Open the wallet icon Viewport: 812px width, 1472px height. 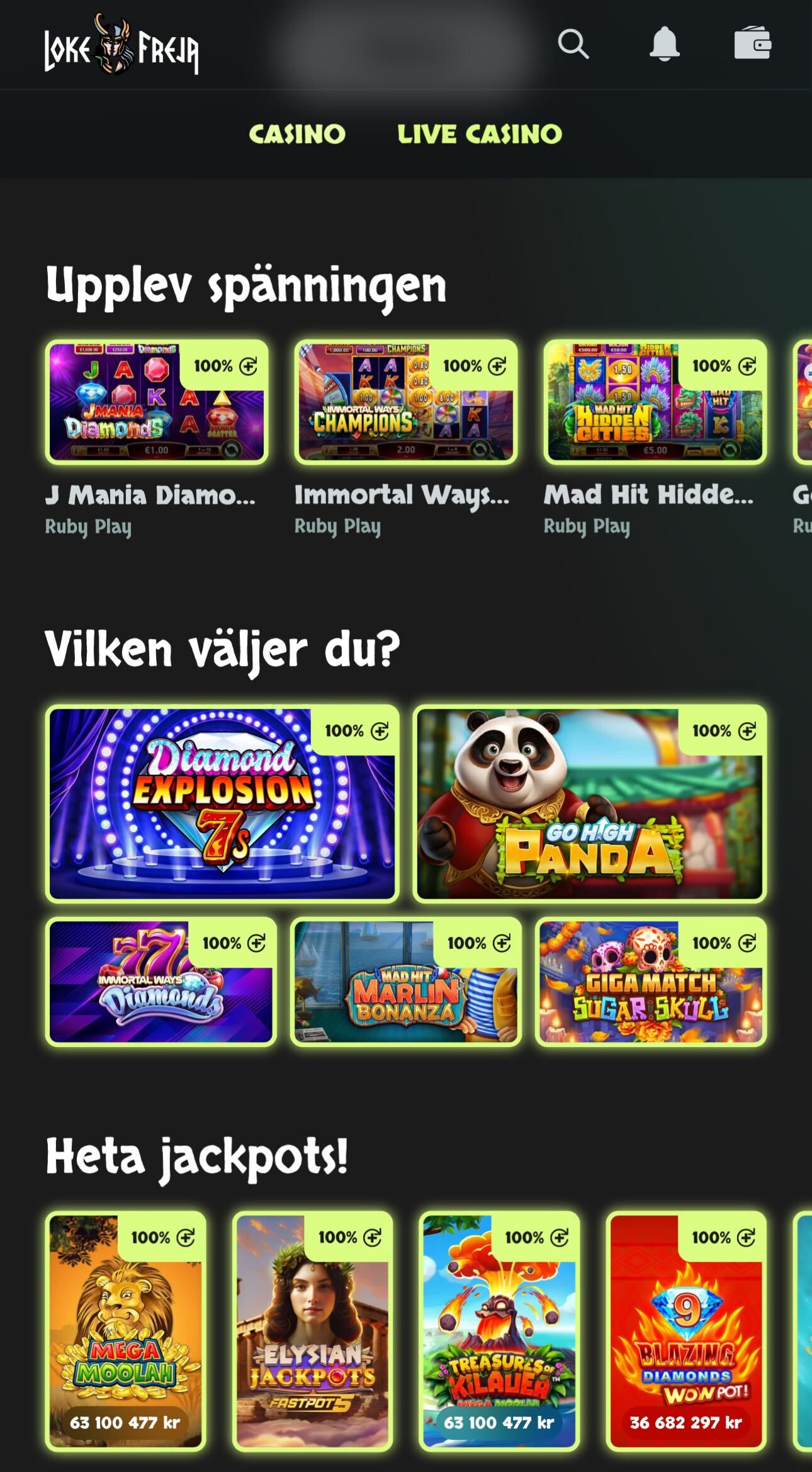[x=752, y=44]
